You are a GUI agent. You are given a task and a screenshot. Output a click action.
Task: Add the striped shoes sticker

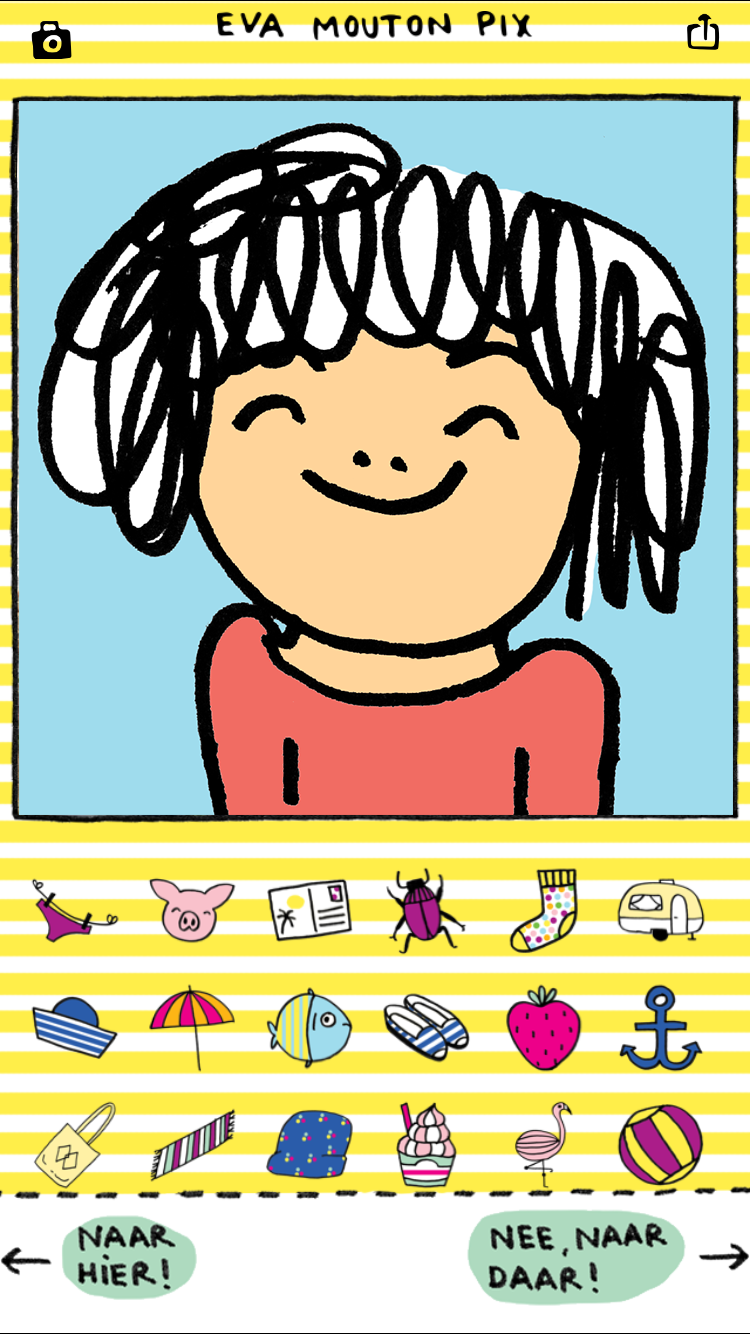(x=426, y=1027)
